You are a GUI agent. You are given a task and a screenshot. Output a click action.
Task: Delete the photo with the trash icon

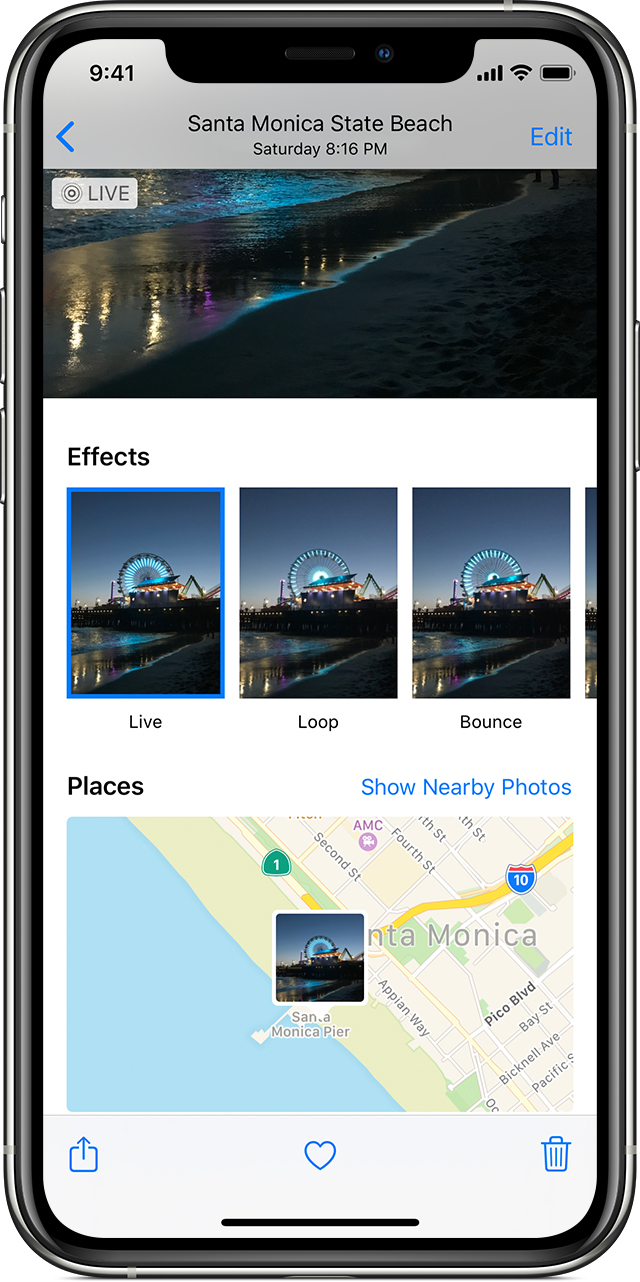tap(556, 1155)
